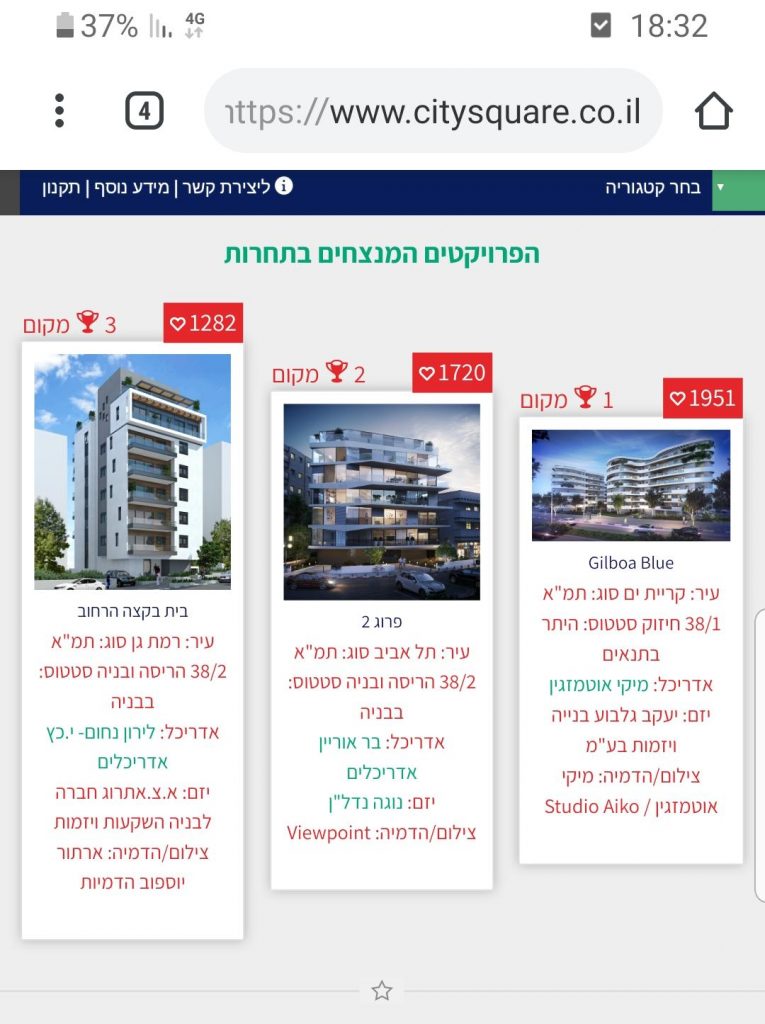Go to the browser home page
Viewport: 765px width, 1024px height.
714,111
